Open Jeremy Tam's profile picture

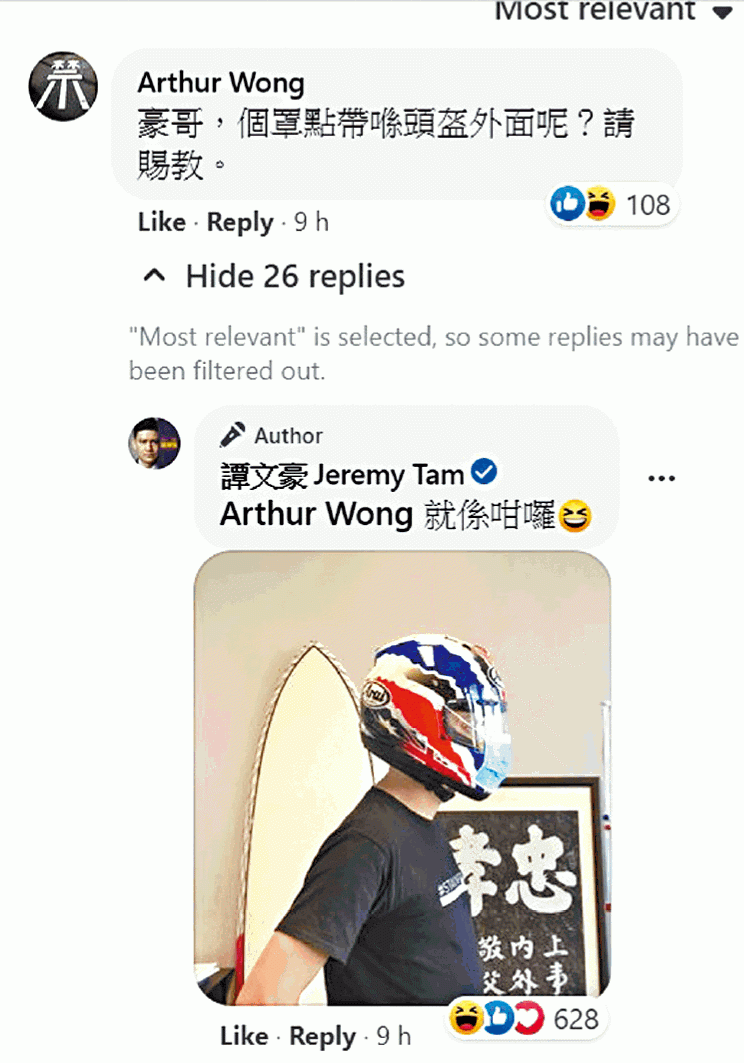click(x=154, y=442)
